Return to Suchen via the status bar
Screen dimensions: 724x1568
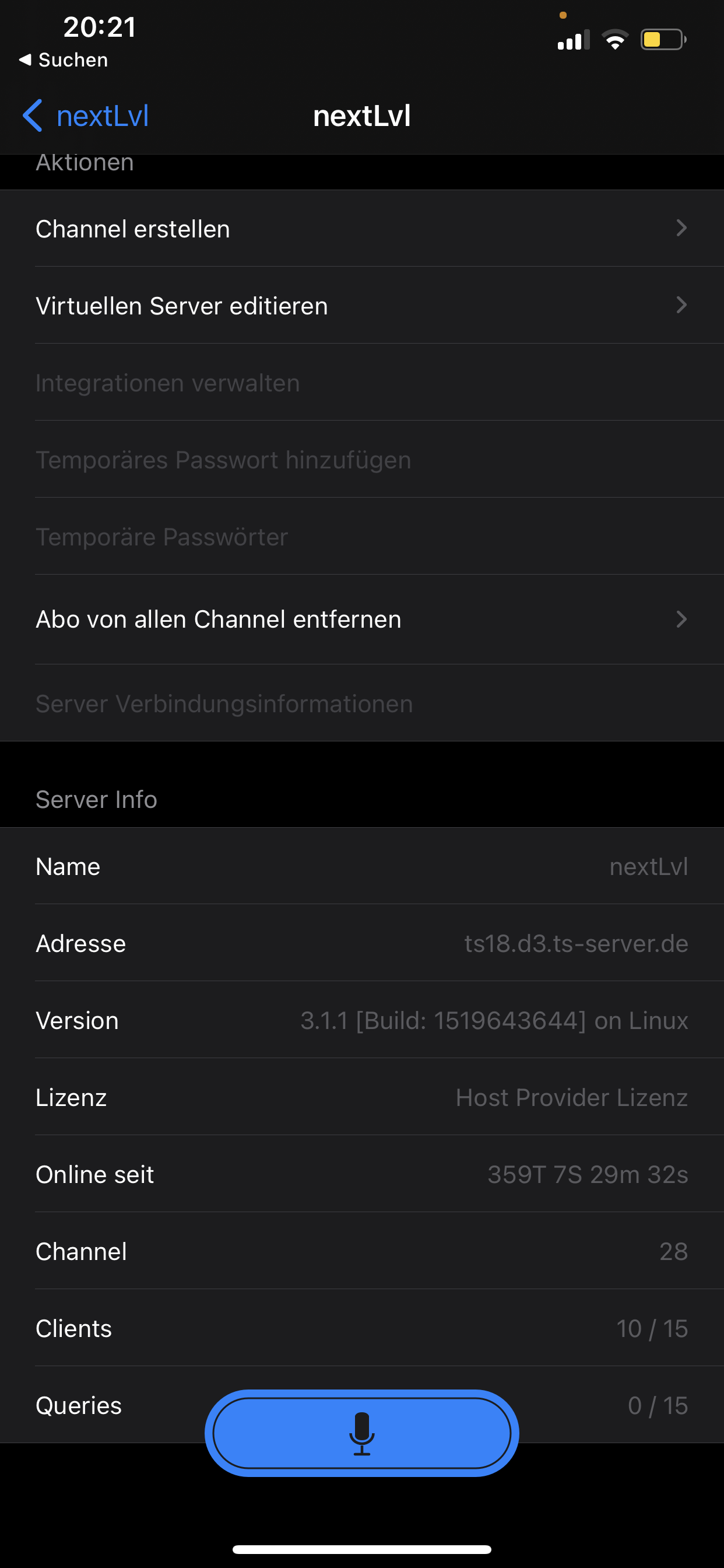pos(64,60)
